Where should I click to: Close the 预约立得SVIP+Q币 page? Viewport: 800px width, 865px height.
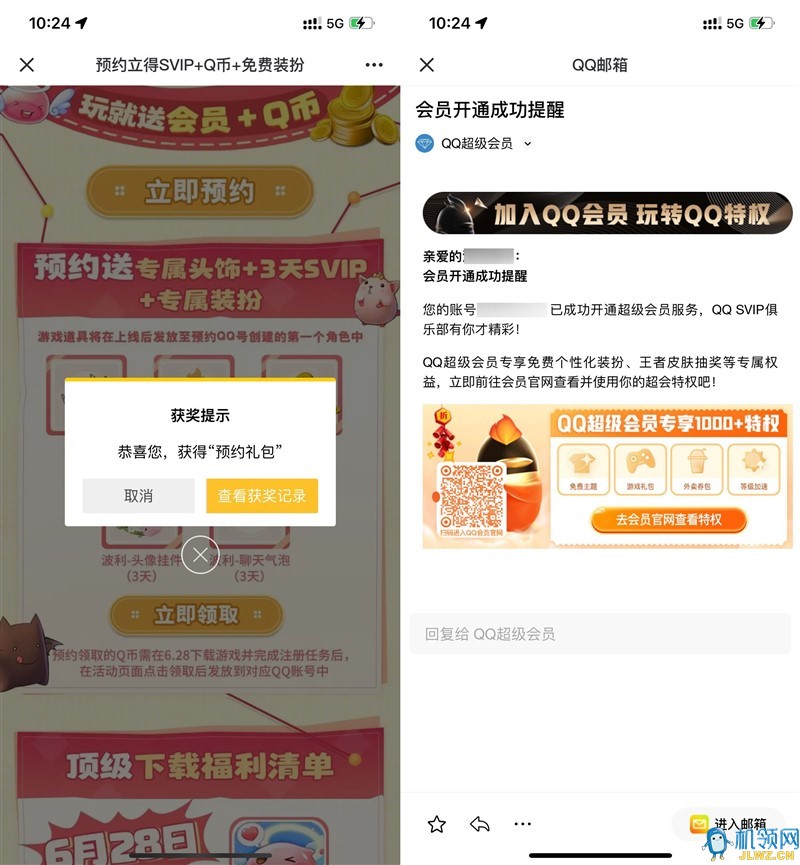point(27,65)
